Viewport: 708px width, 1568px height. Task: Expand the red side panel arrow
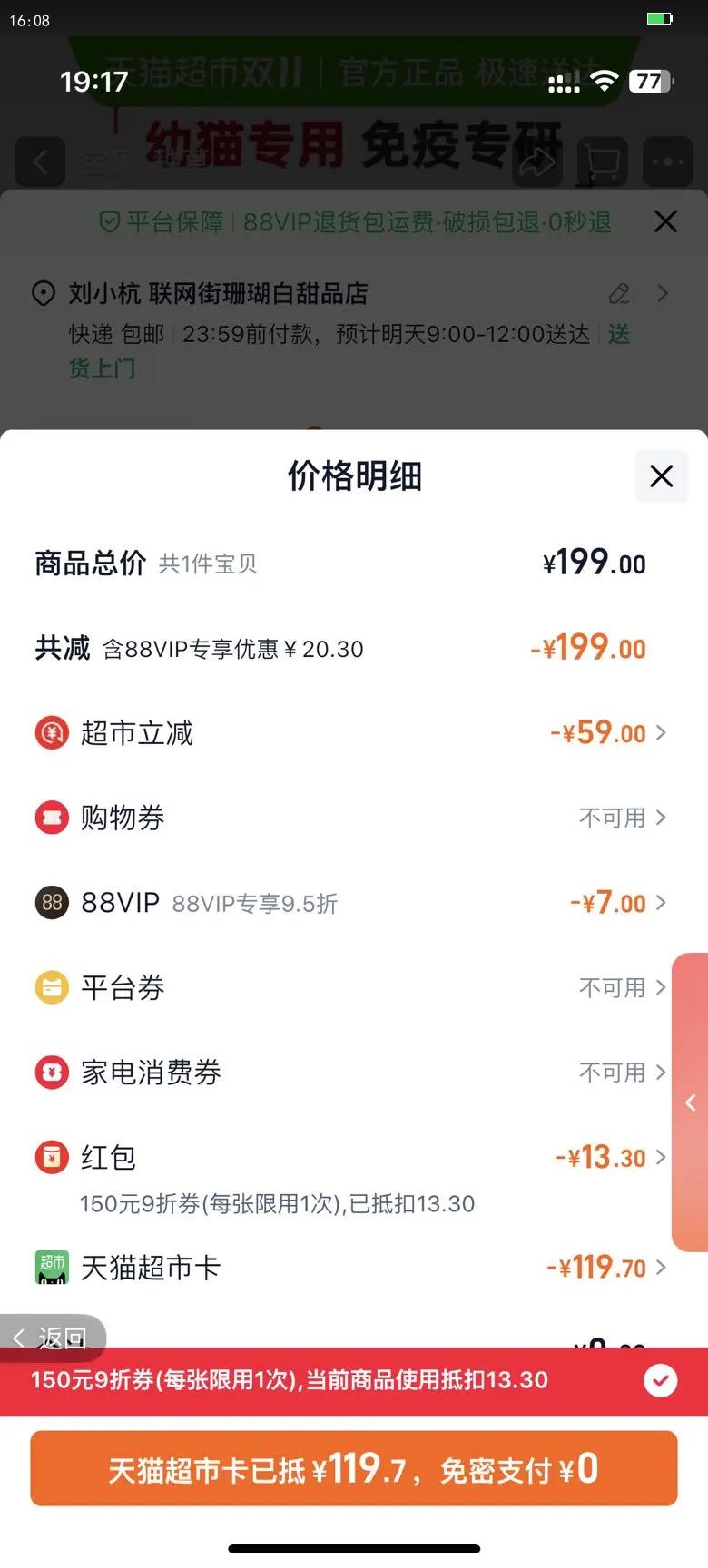691,1102
